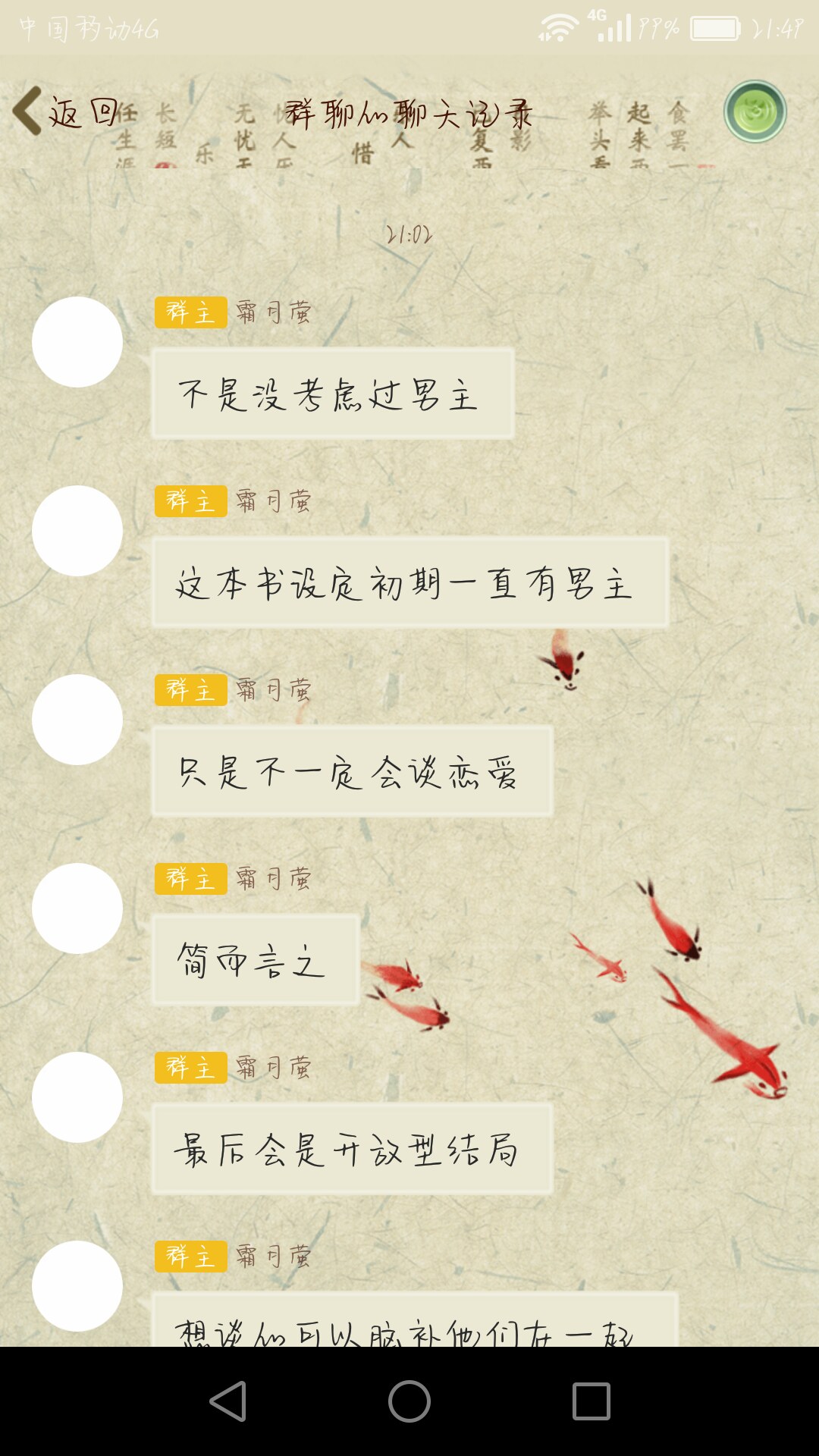Open the green round icon in header
The width and height of the screenshot is (819, 1456).
[755, 111]
